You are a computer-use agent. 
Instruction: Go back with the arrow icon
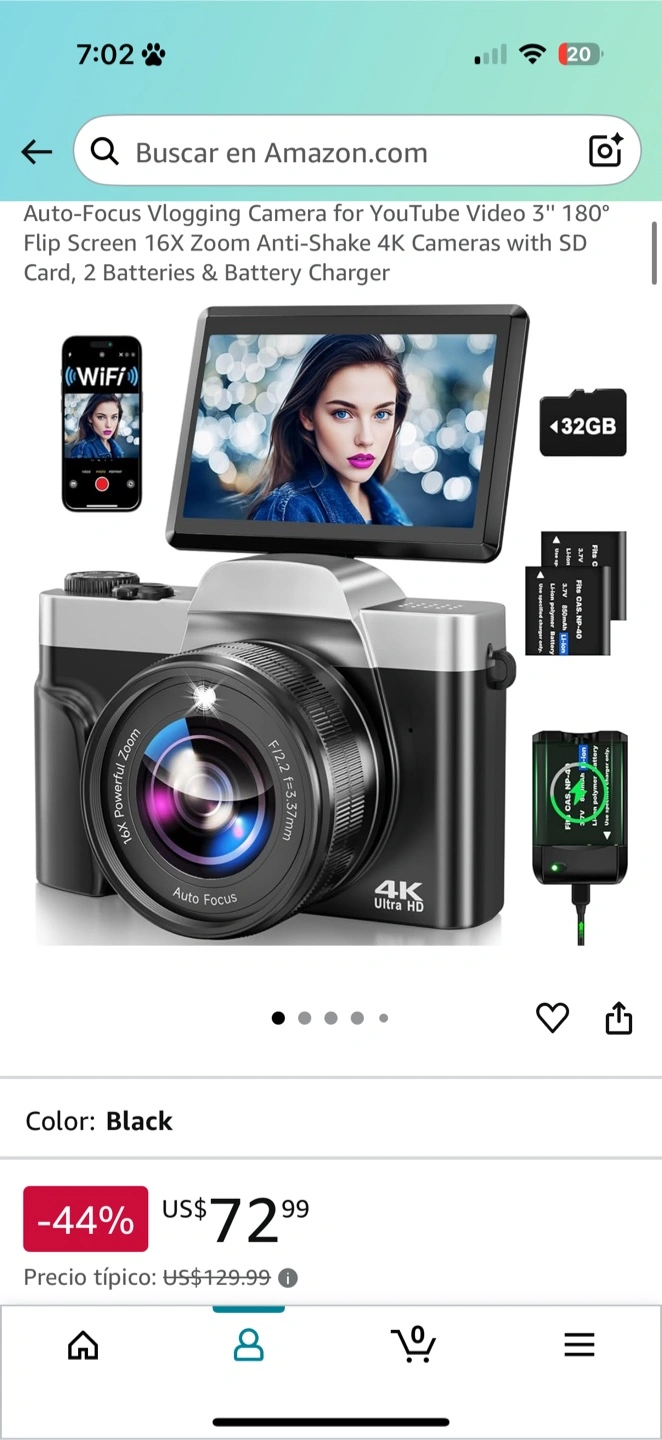37,152
